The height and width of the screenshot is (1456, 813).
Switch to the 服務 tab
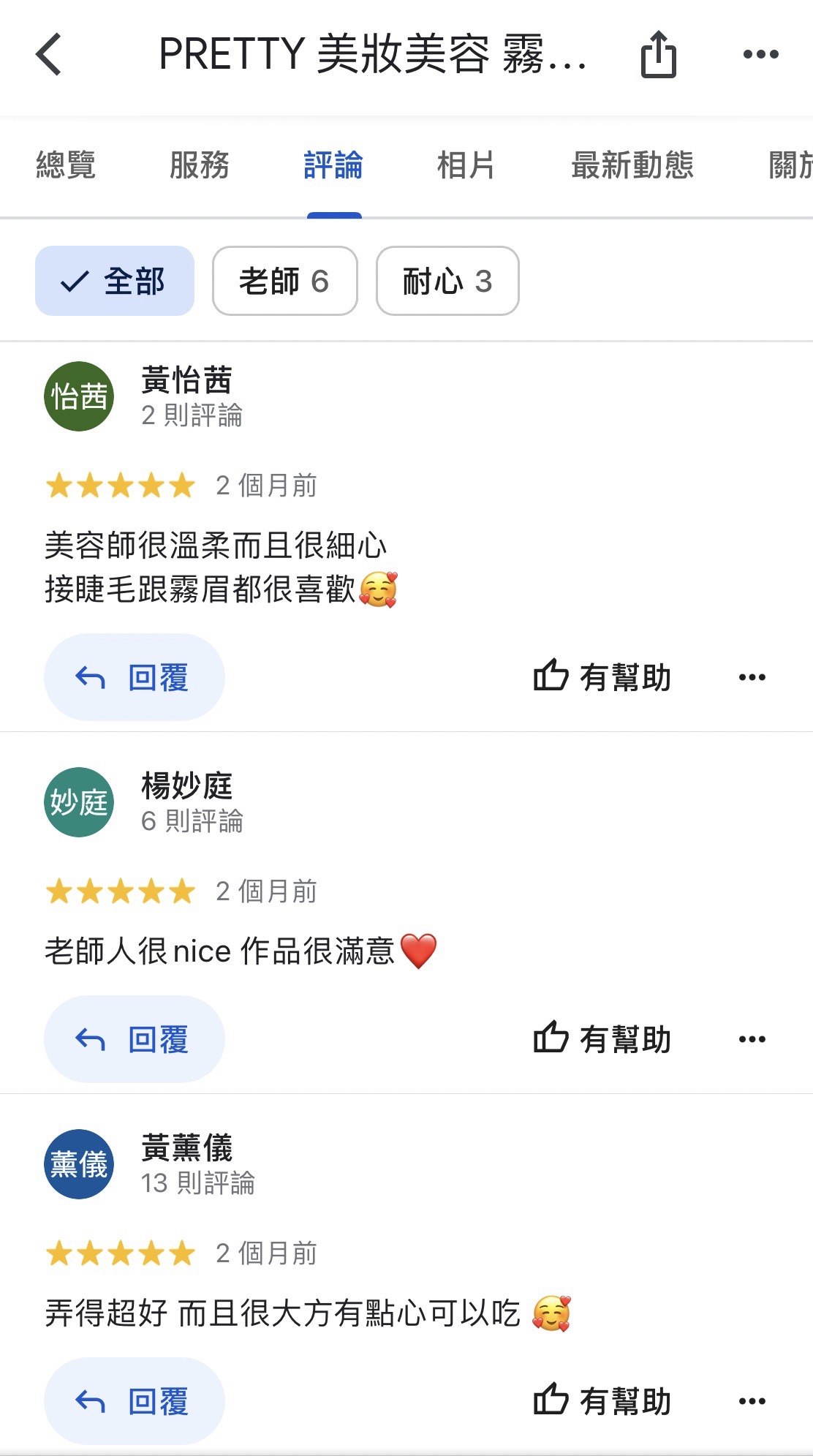click(x=199, y=165)
